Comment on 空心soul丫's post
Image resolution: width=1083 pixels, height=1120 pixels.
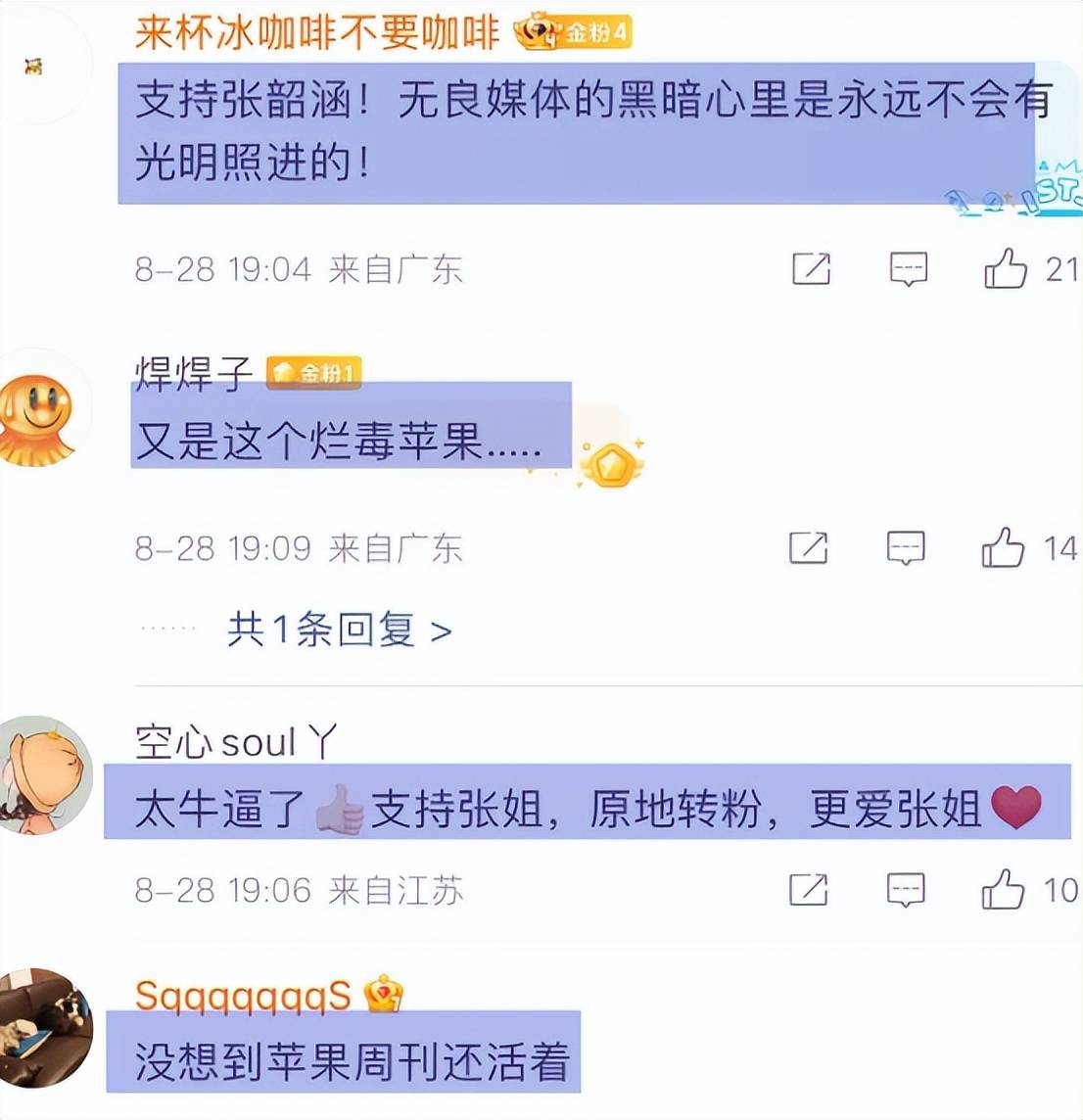tap(905, 890)
